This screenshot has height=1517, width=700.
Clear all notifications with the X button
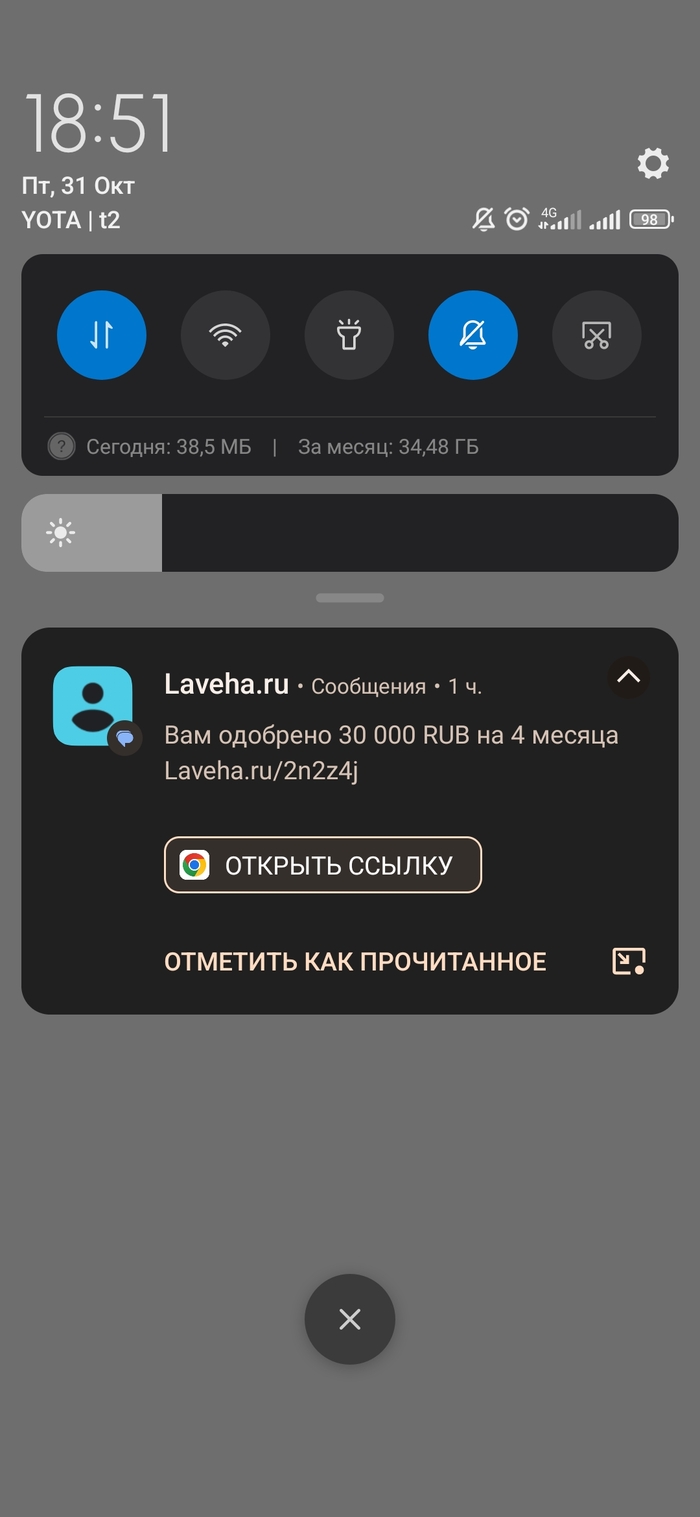(x=350, y=1319)
